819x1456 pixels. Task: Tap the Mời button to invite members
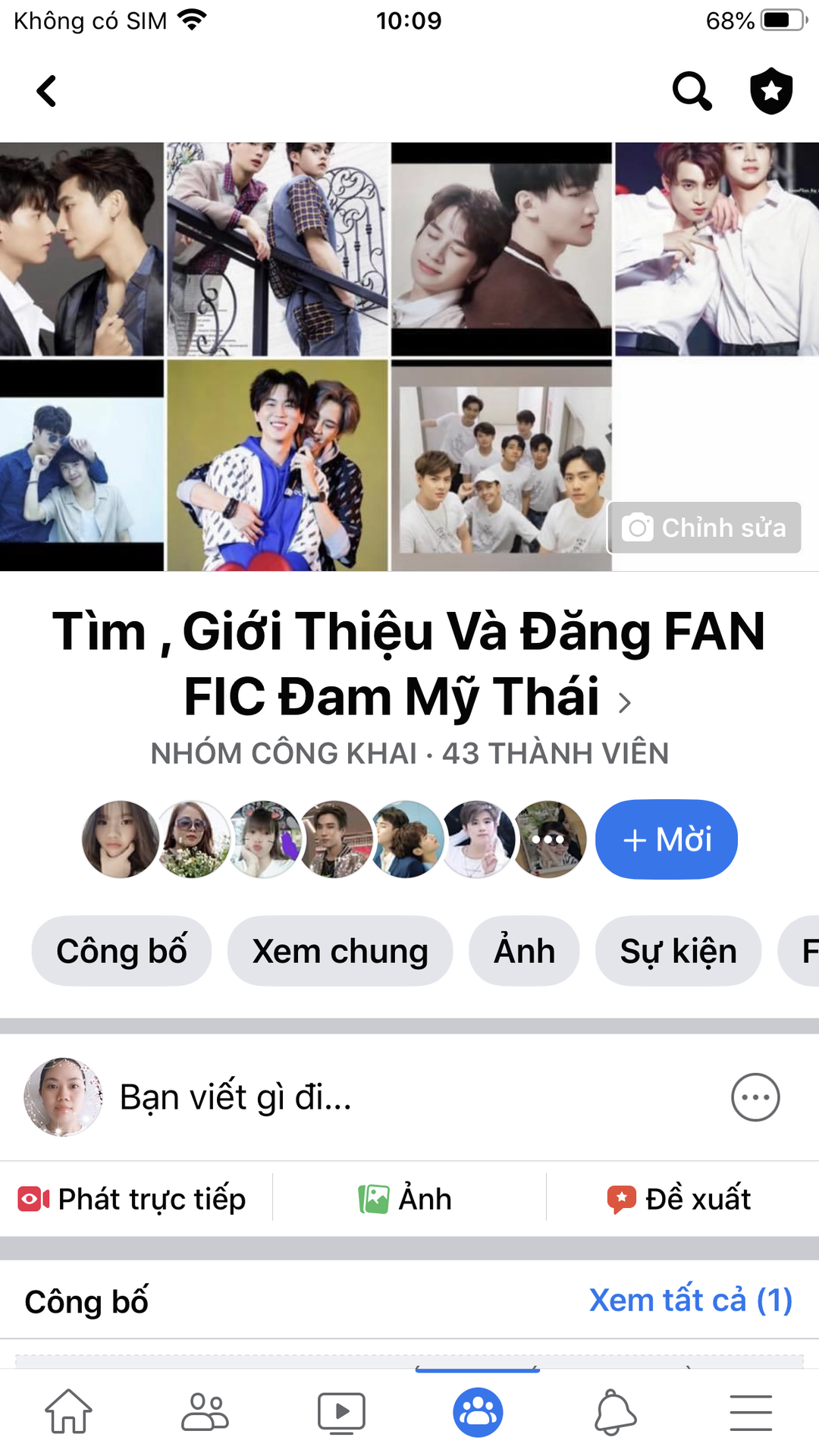[667, 839]
